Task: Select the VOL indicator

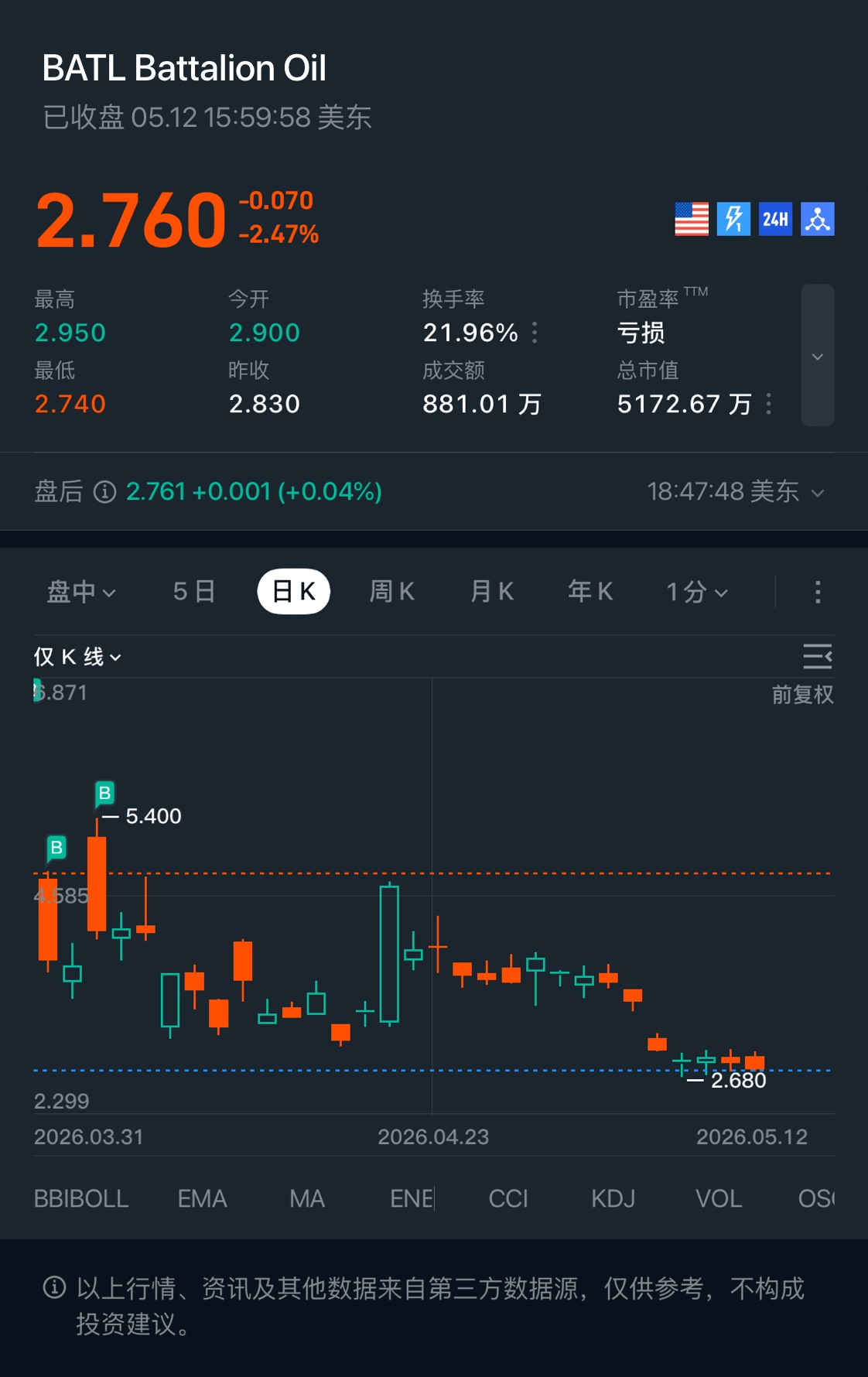Action: 719,1198
